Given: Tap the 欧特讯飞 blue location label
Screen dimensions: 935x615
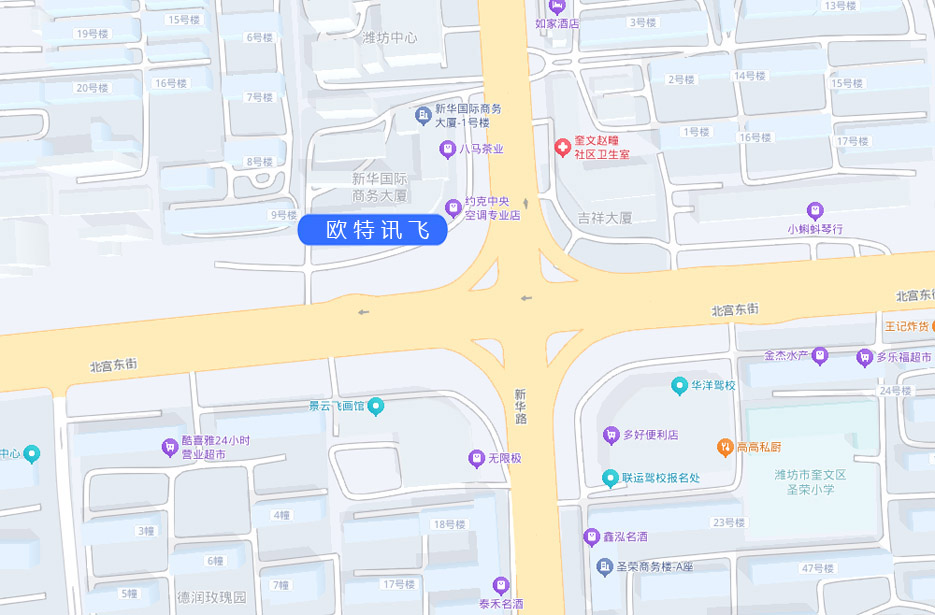Looking at the screenshot, I should tap(372, 231).
